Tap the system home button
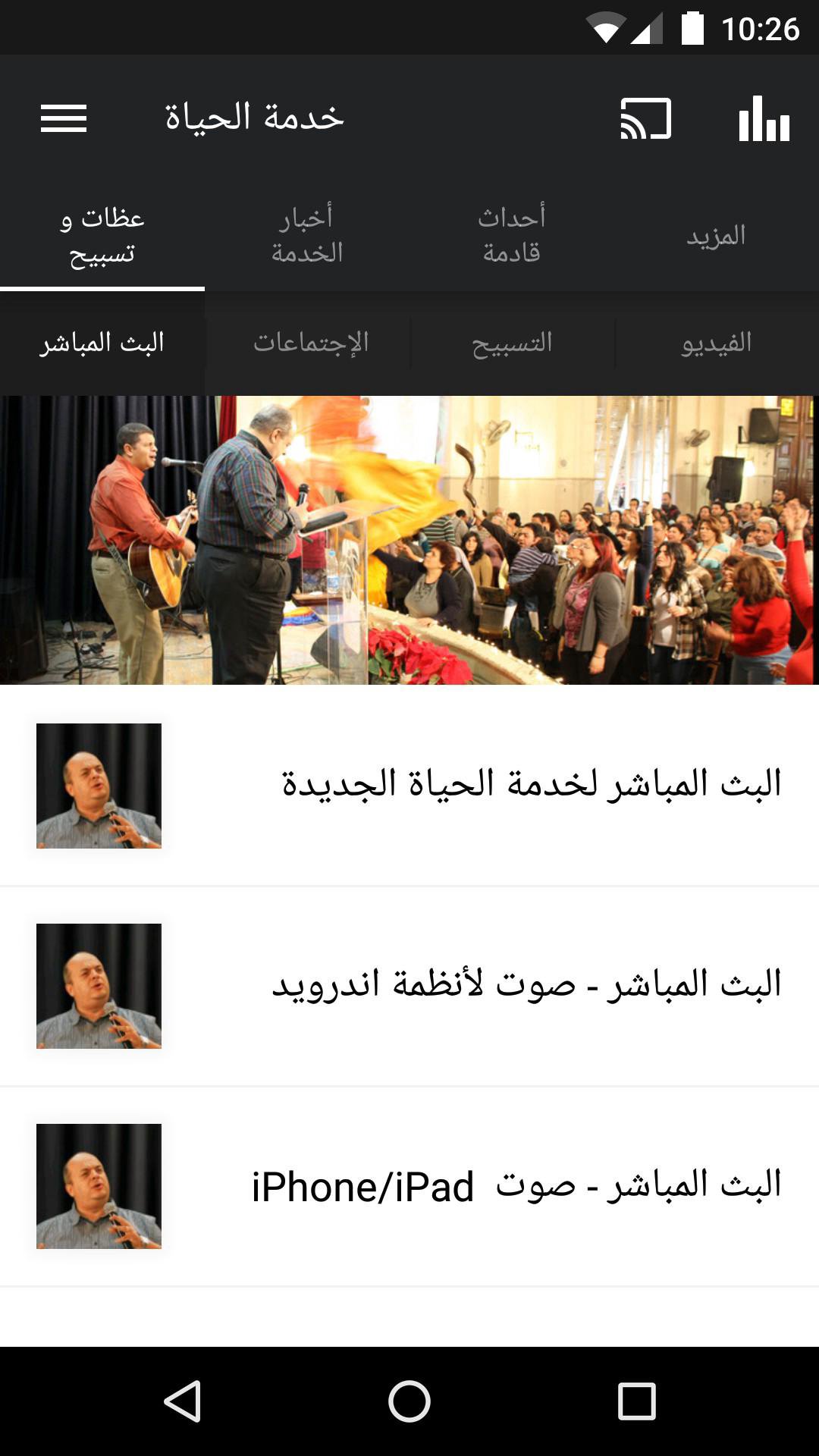Screen dimensions: 819x1456 coord(409,1401)
